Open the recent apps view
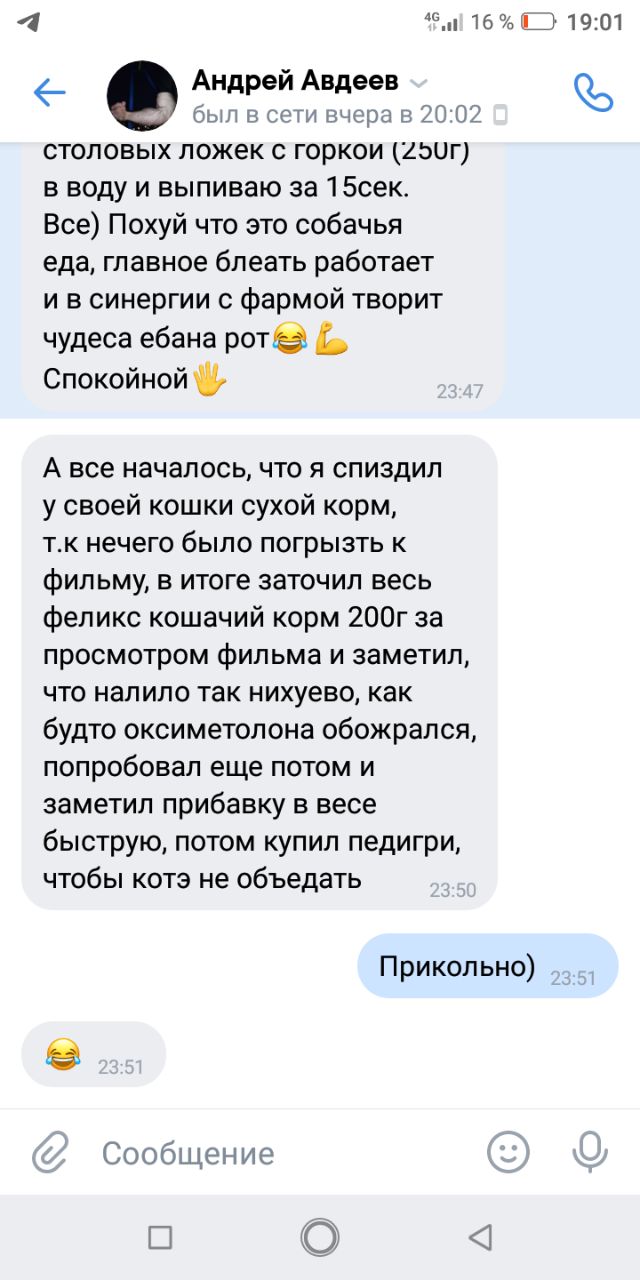Image resolution: width=640 pixels, height=1280 pixels. [x=160, y=1238]
